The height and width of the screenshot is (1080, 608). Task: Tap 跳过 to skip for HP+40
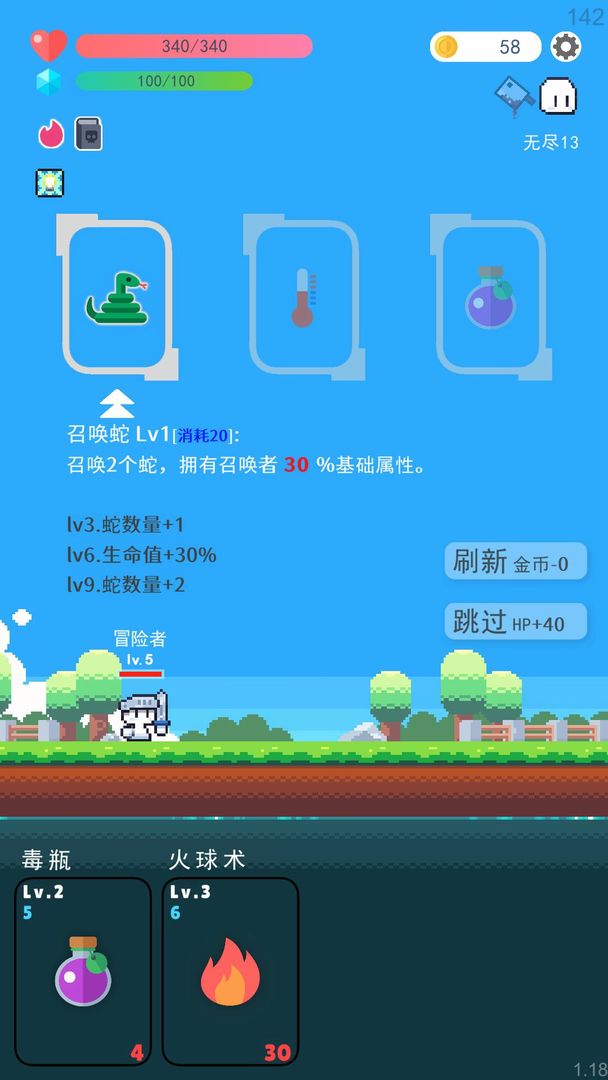[x=514, y=623]
